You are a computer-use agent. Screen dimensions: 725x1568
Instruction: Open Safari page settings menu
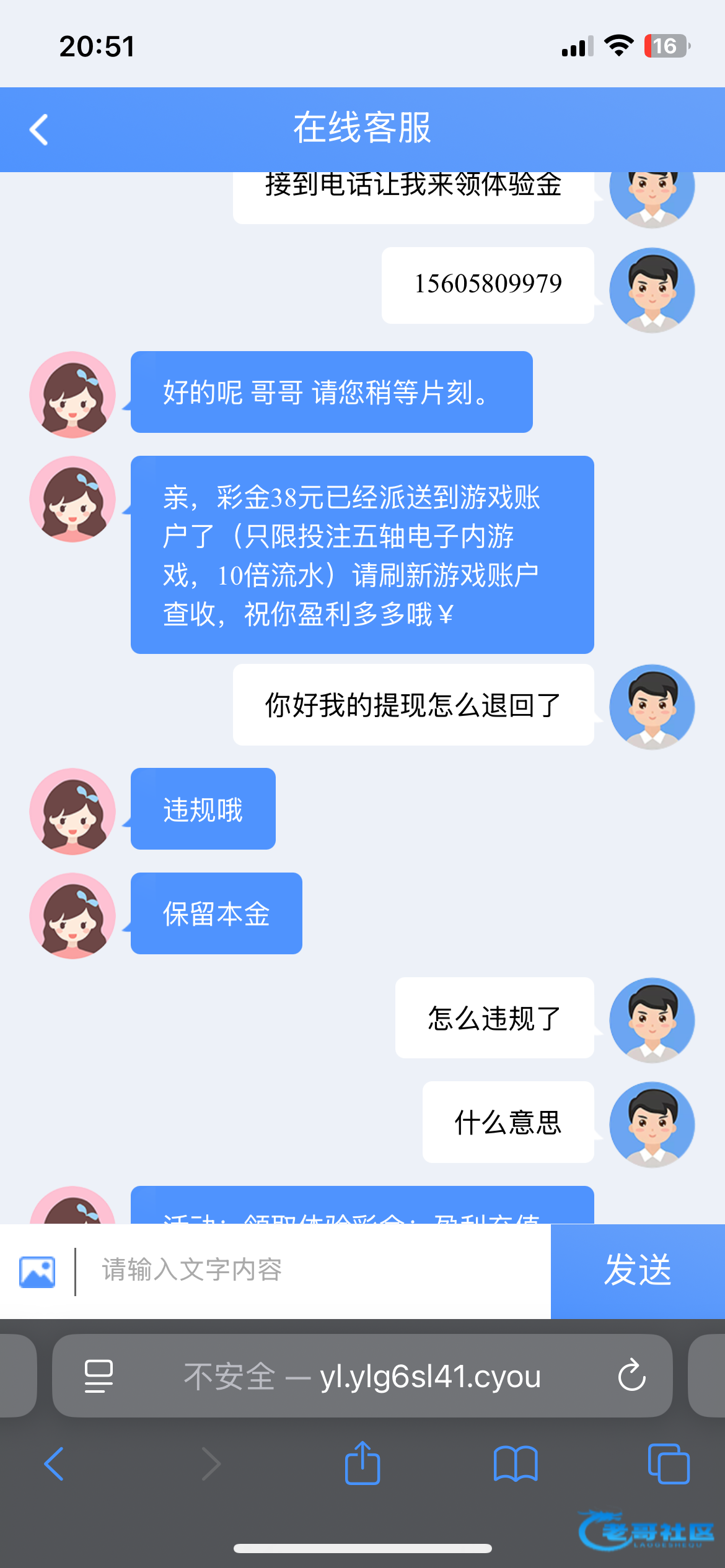pyautogui.click(x=99, y=1376)
